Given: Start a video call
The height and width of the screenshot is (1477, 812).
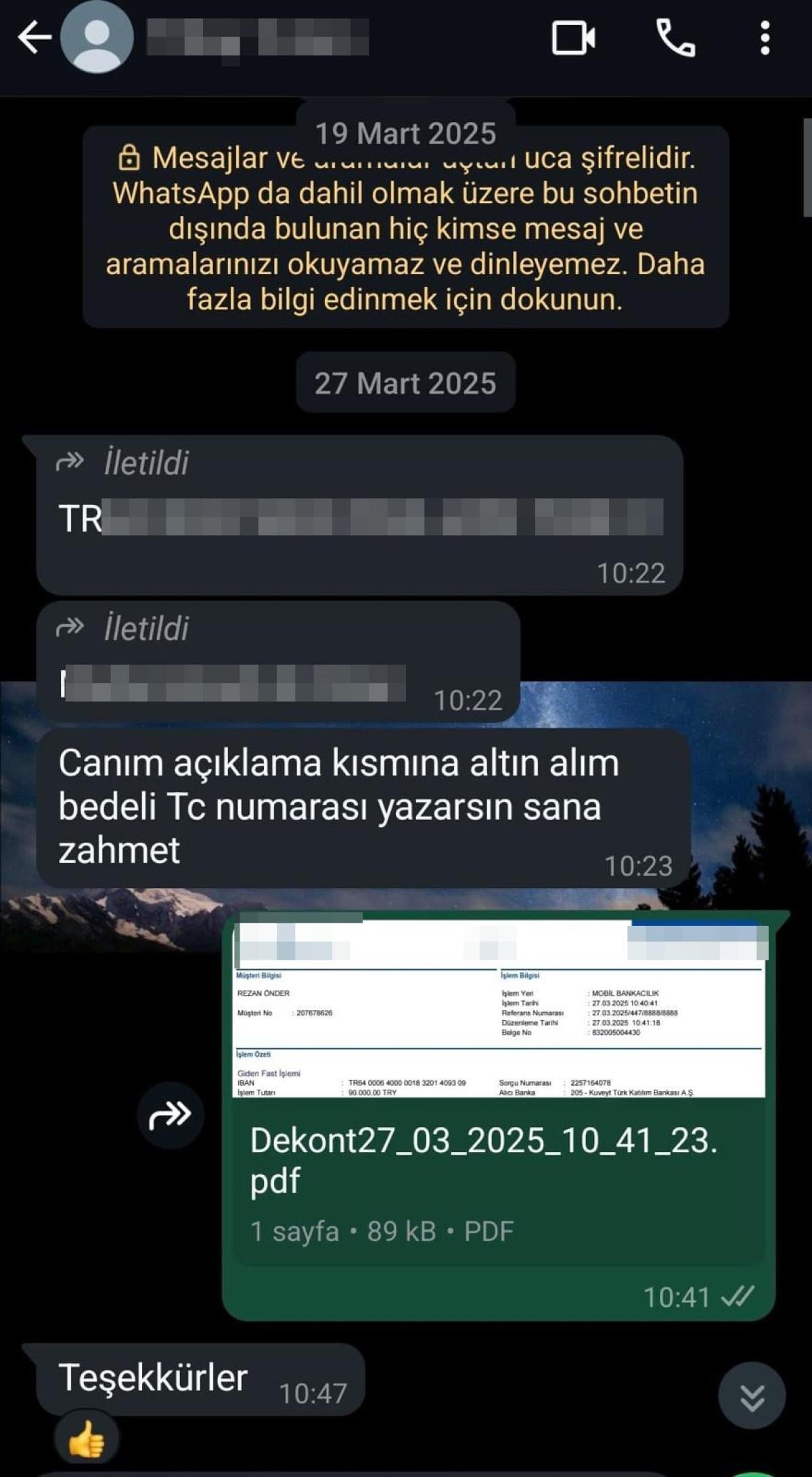Looking at the screenshot, I should coord(573,38).
